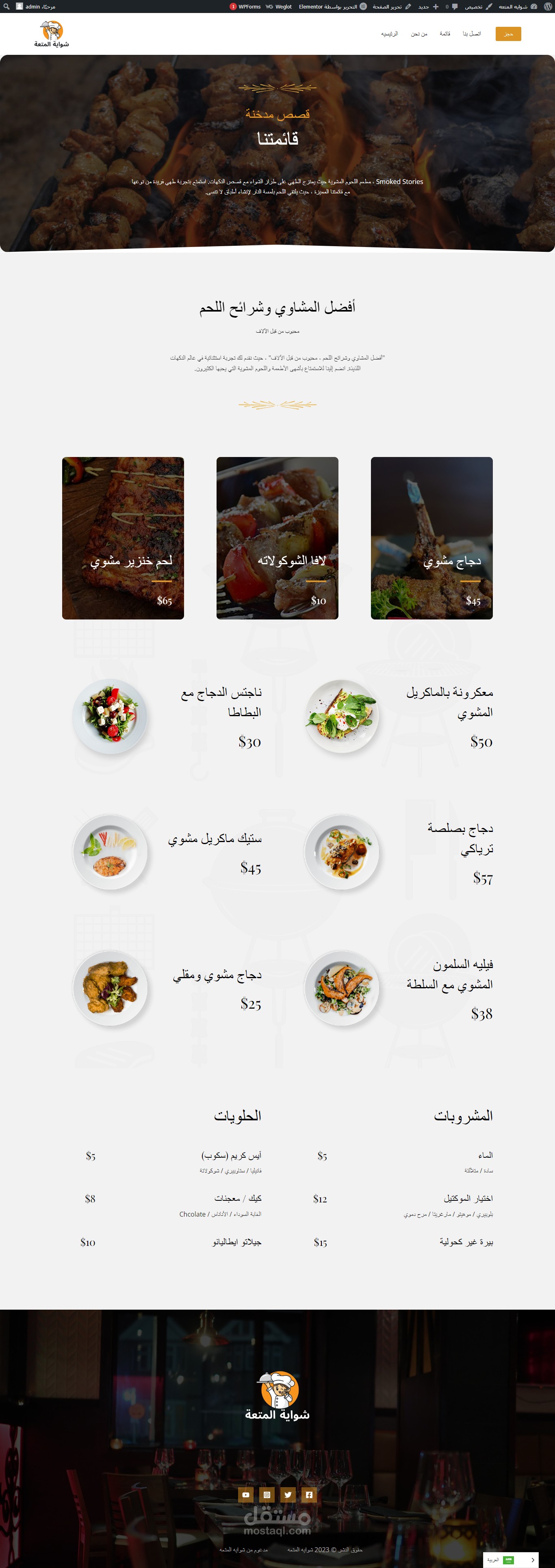This screenshot has width=555, height=1568.
Task: Visit the restaurant's YouTube channel
Action: click(x=245, y=1494)
